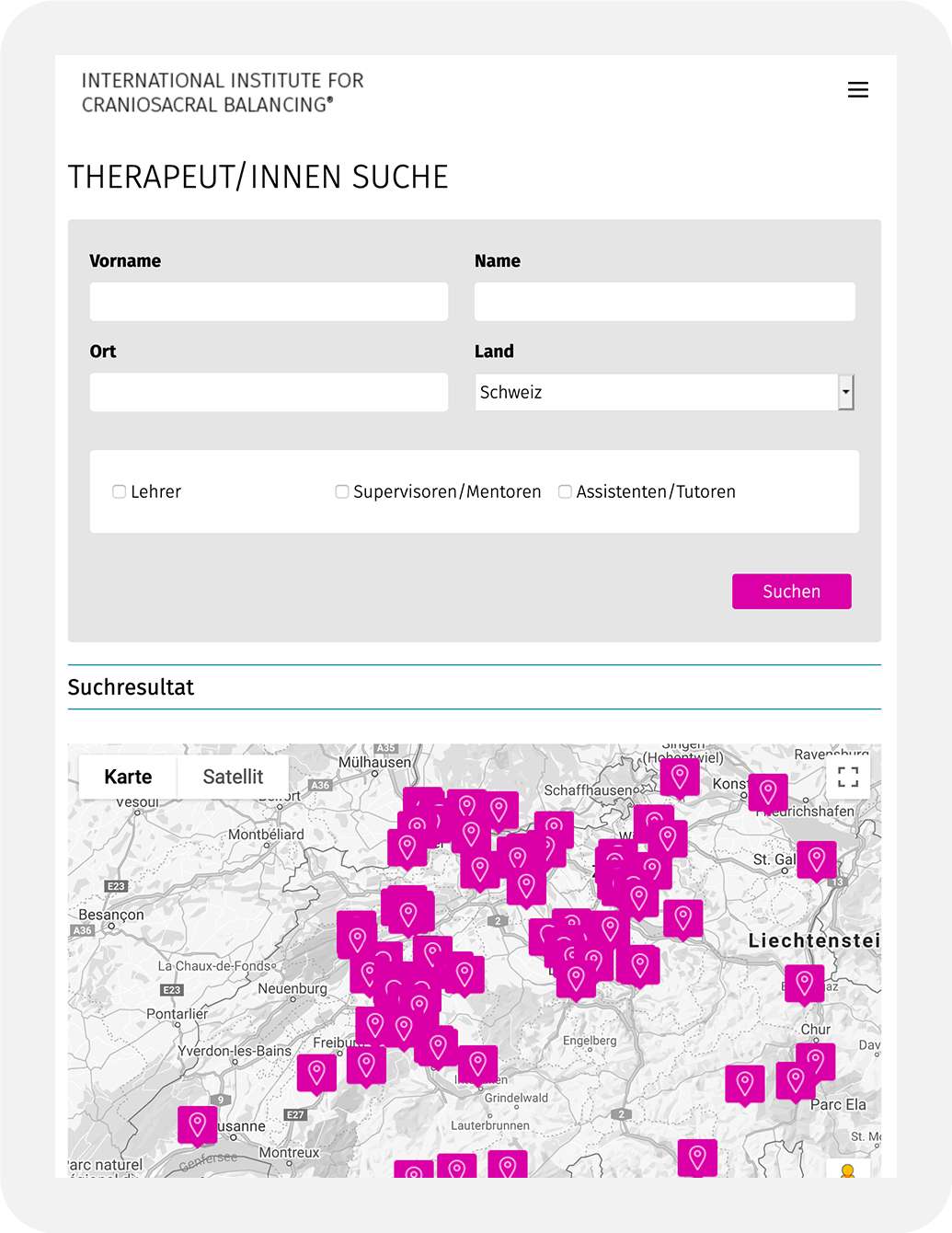Go to the Institute homepage logo

click(x=223, y=92)
